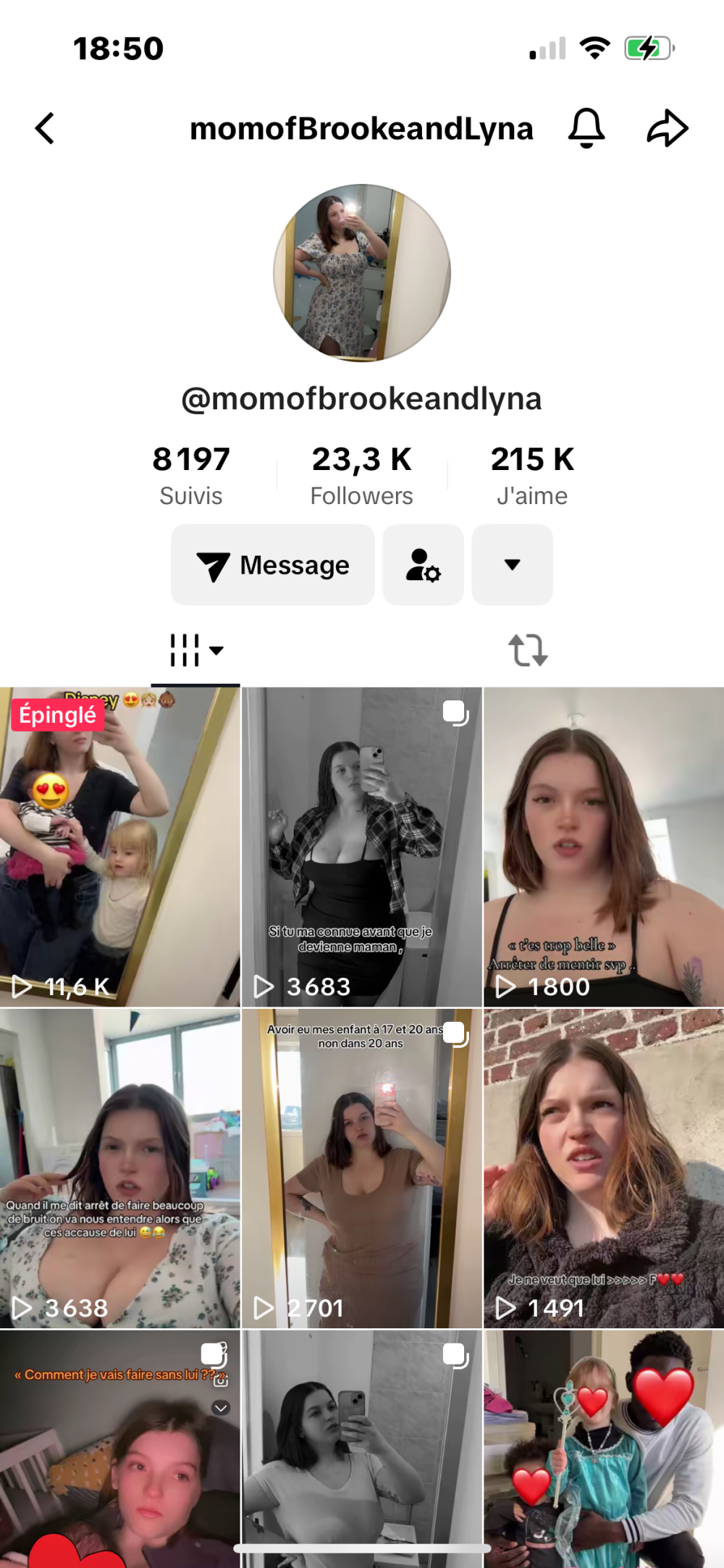View the Suivis following list
This screenshot has width=724, height=1568.
pyautogui.click(x=191, y=475)
